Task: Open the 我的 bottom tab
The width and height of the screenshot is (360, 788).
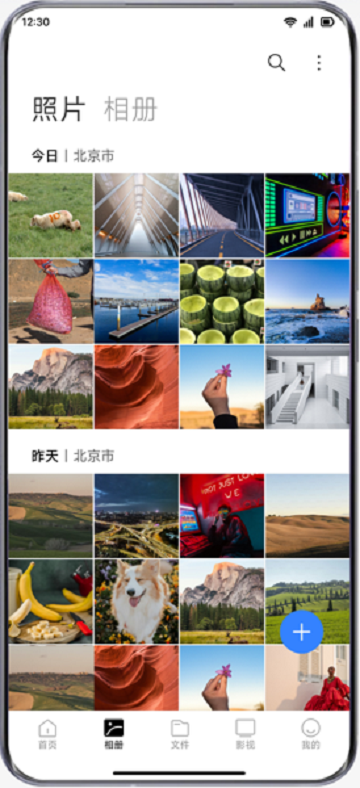Action: coord(311,734)
